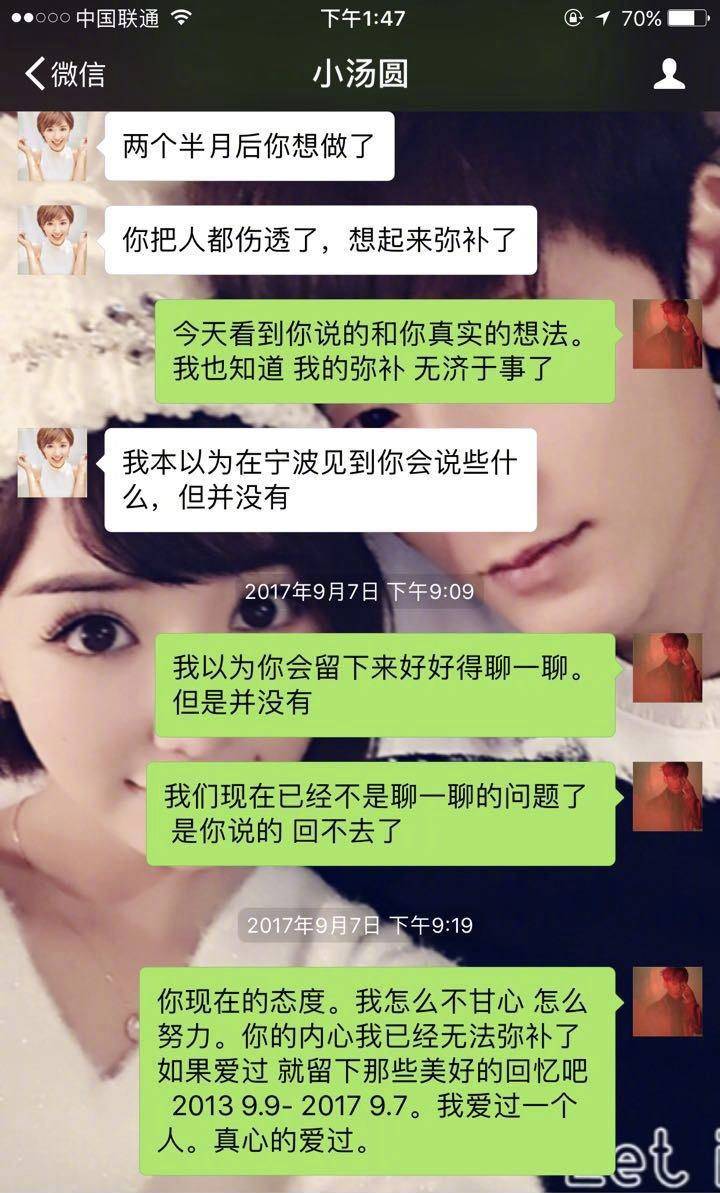This screenshot has width=720, height=1193.
Task: Go back to the 微信 chat list
Action: (64, 75)
